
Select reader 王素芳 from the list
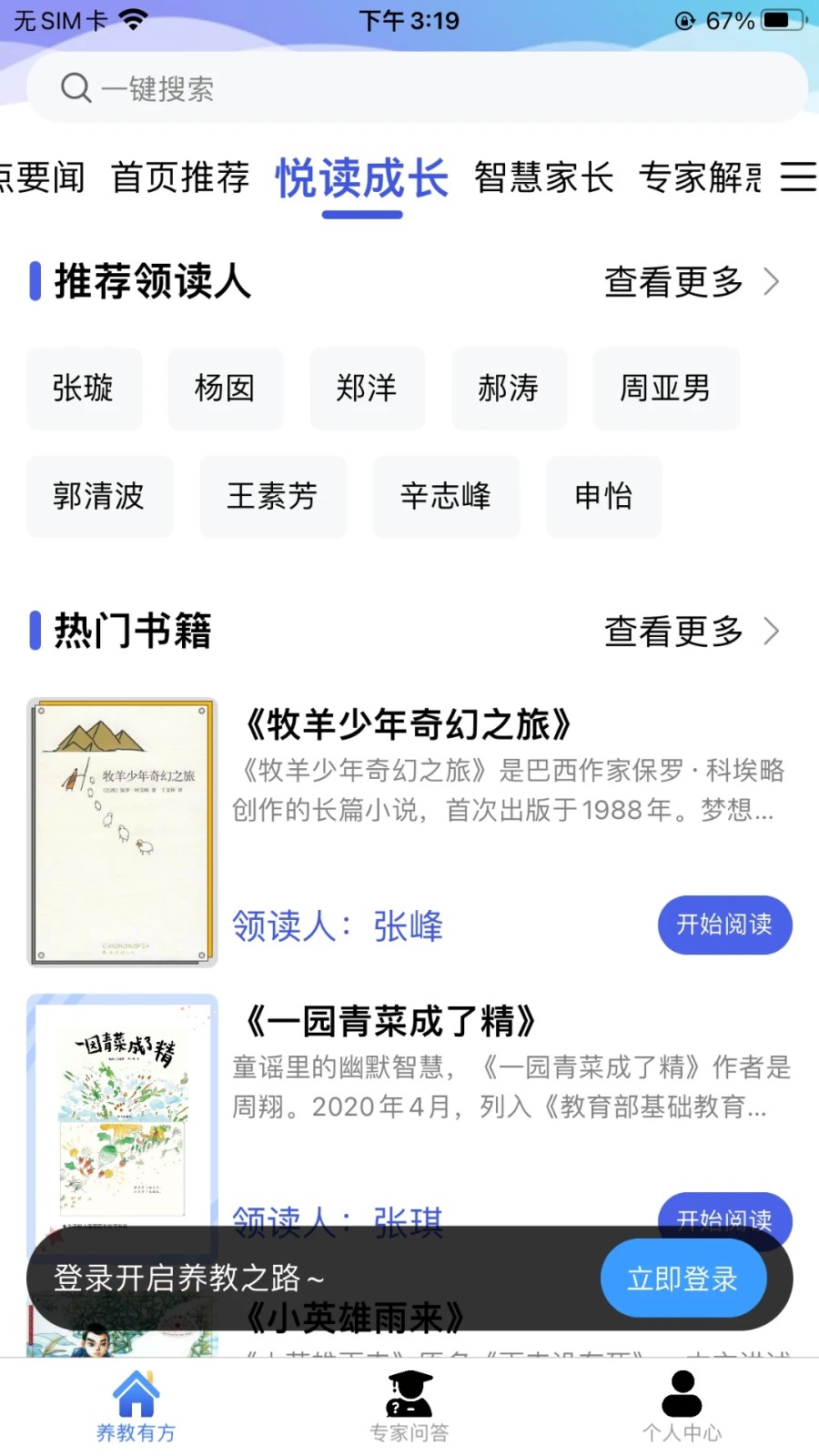[273, 497]
